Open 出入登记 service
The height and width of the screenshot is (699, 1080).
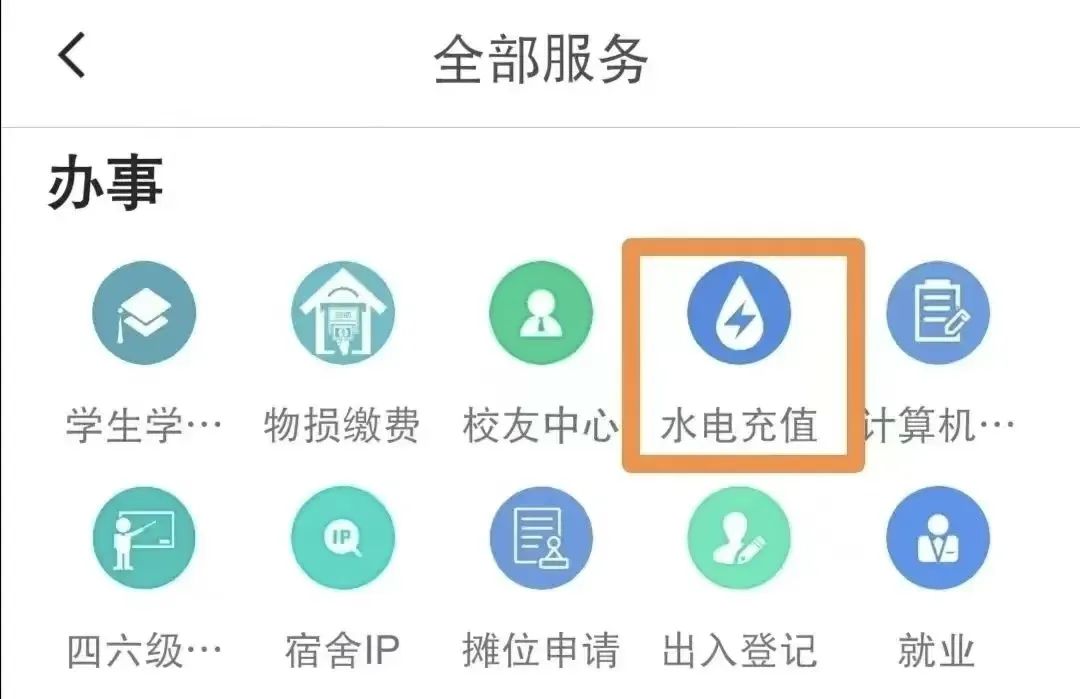click(739, 538)
